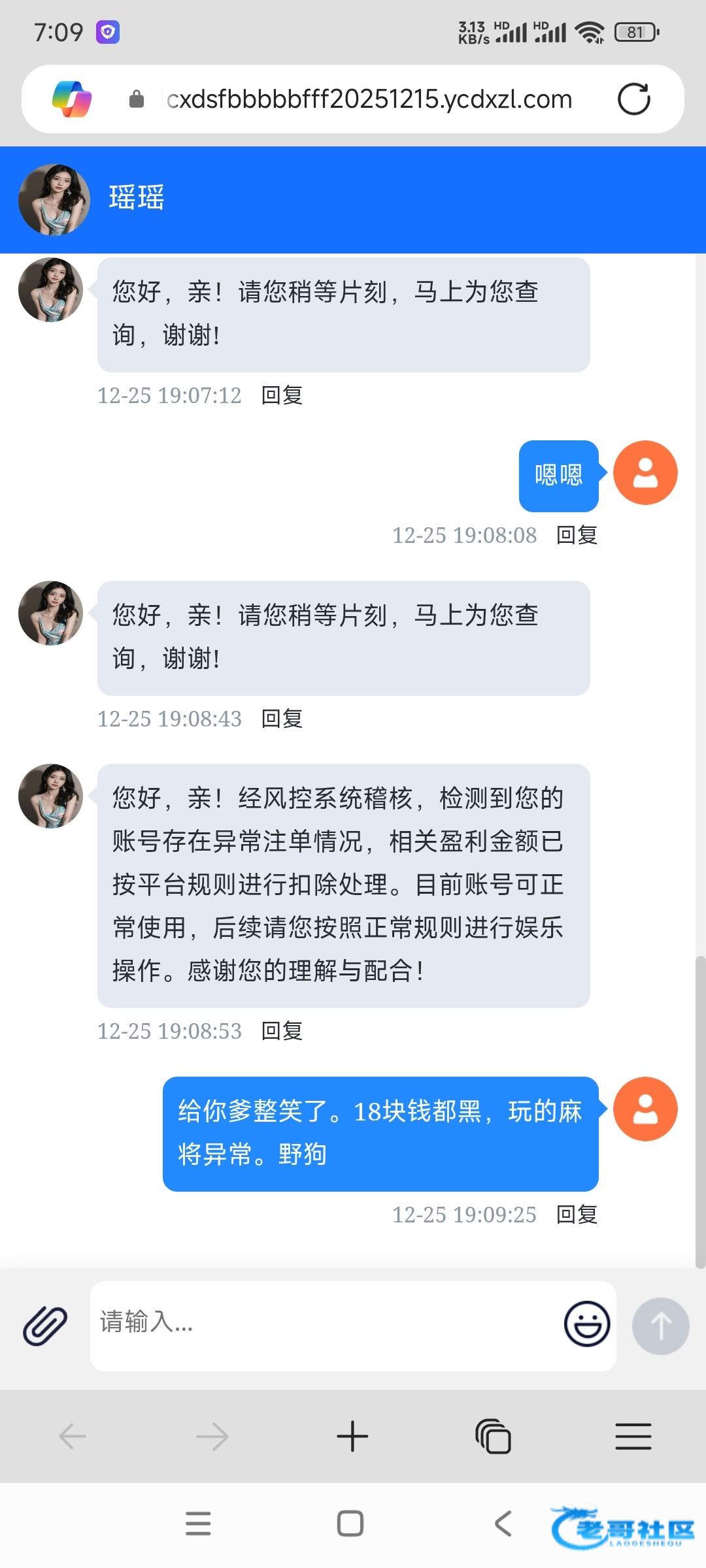The width and height of the screenshot is (706, 1568).
Task: Go to the system home screen
Action: point(350,1524)
